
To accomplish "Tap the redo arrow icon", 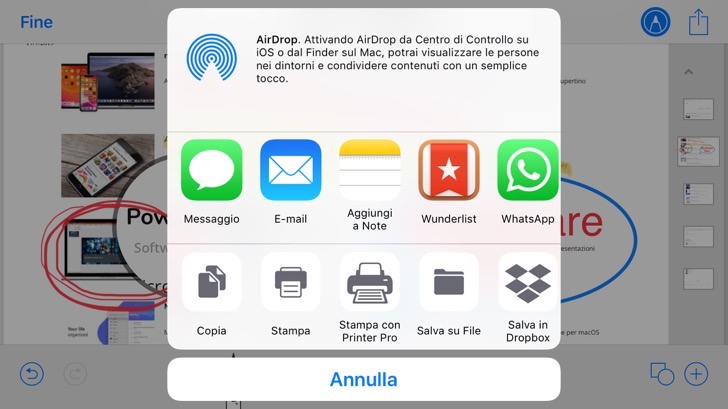I will (x=75, y=375).
